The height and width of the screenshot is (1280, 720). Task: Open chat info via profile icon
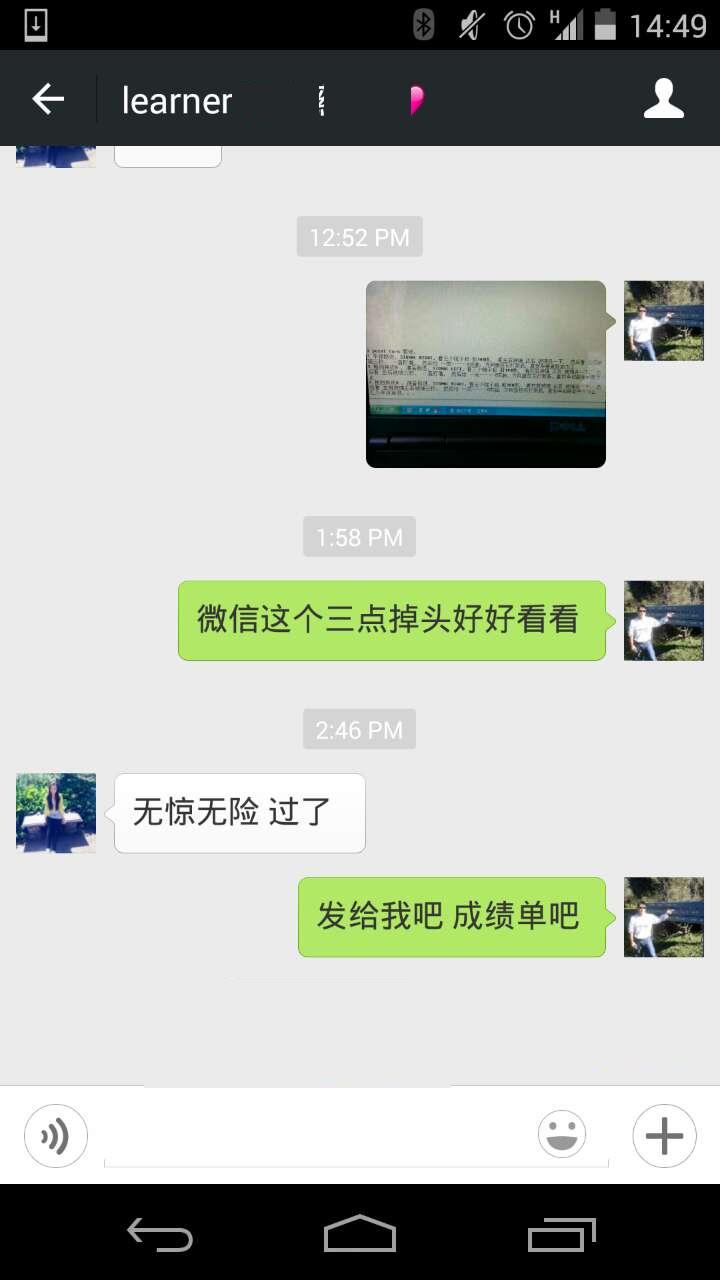click(663, 99)
